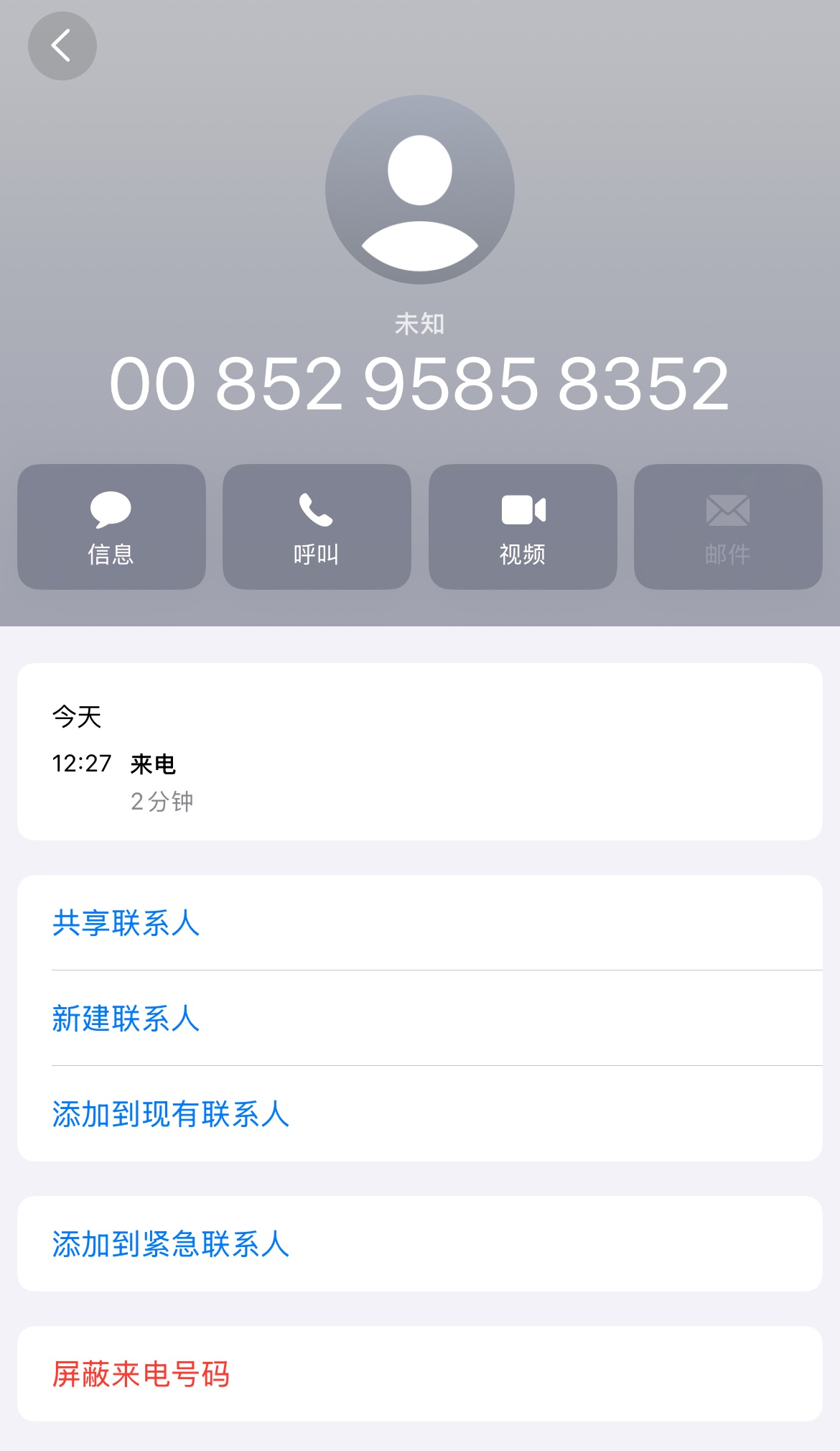Start a video call with 视频
840x1451 pixels.
[x=523, y=527]
